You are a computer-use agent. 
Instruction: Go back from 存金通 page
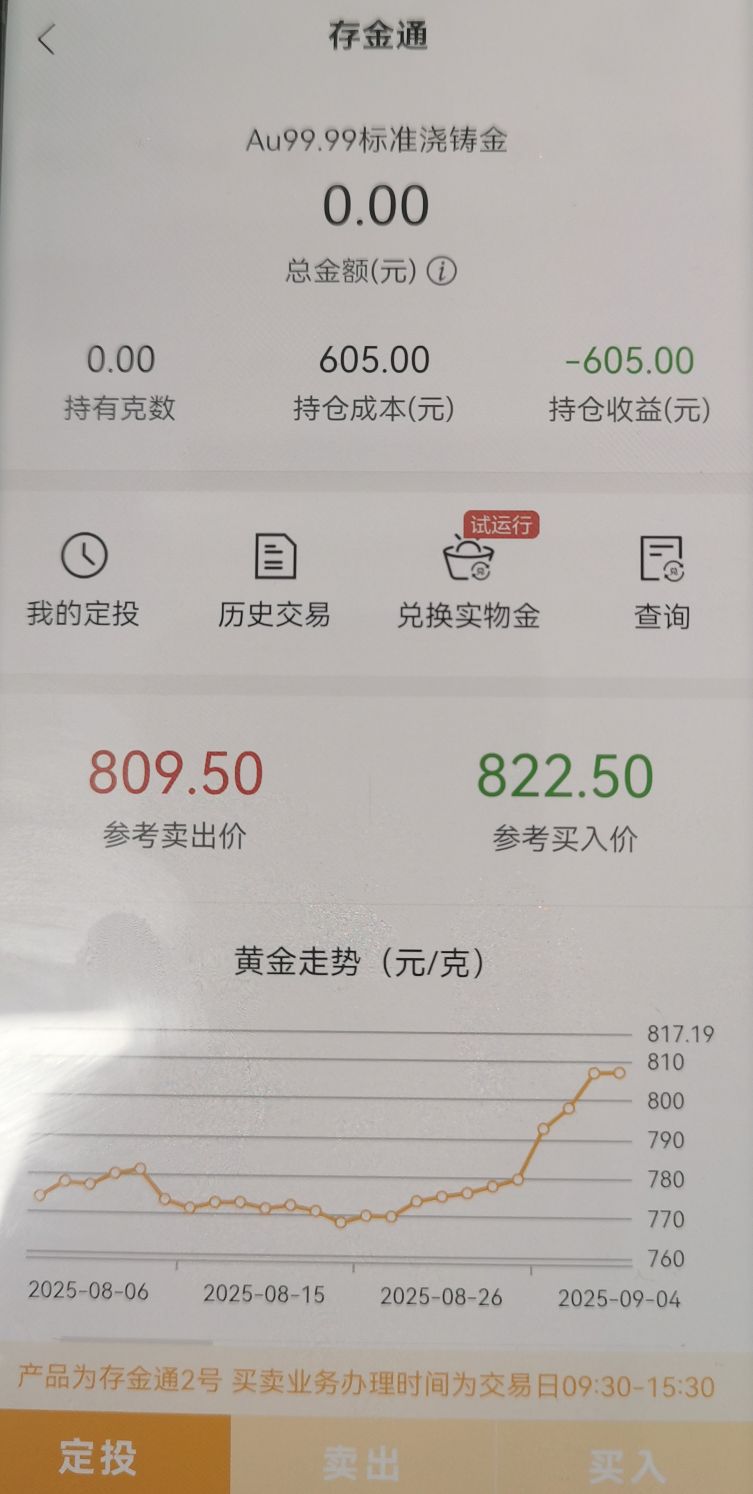[x=46, y=40]
